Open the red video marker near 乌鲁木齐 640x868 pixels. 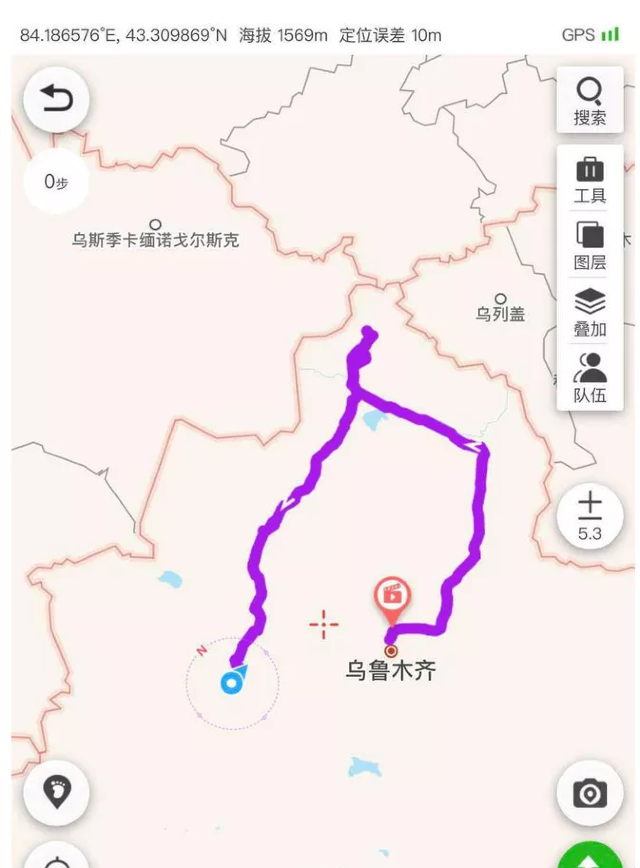coord(393,597)
